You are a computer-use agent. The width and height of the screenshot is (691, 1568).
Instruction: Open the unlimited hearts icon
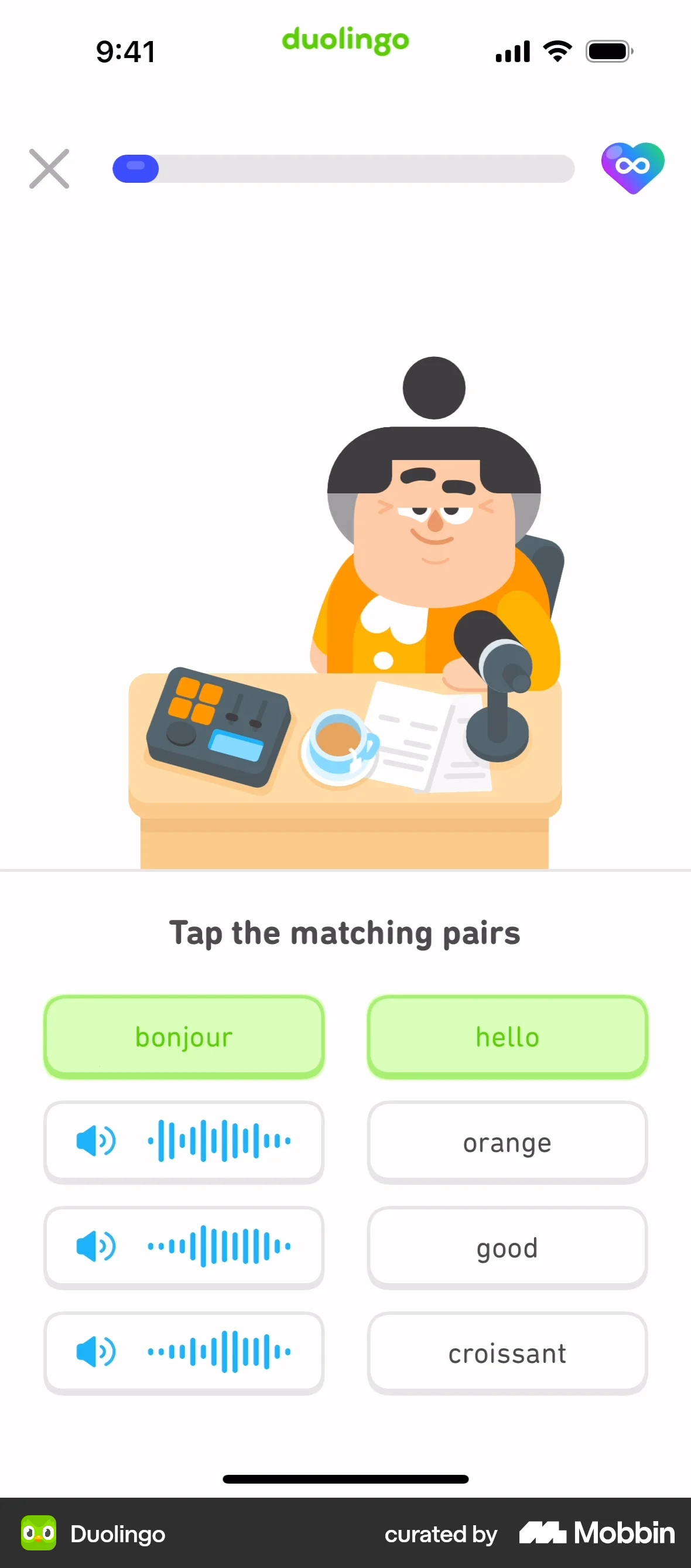pyautogui.click(x=632, y=168)
